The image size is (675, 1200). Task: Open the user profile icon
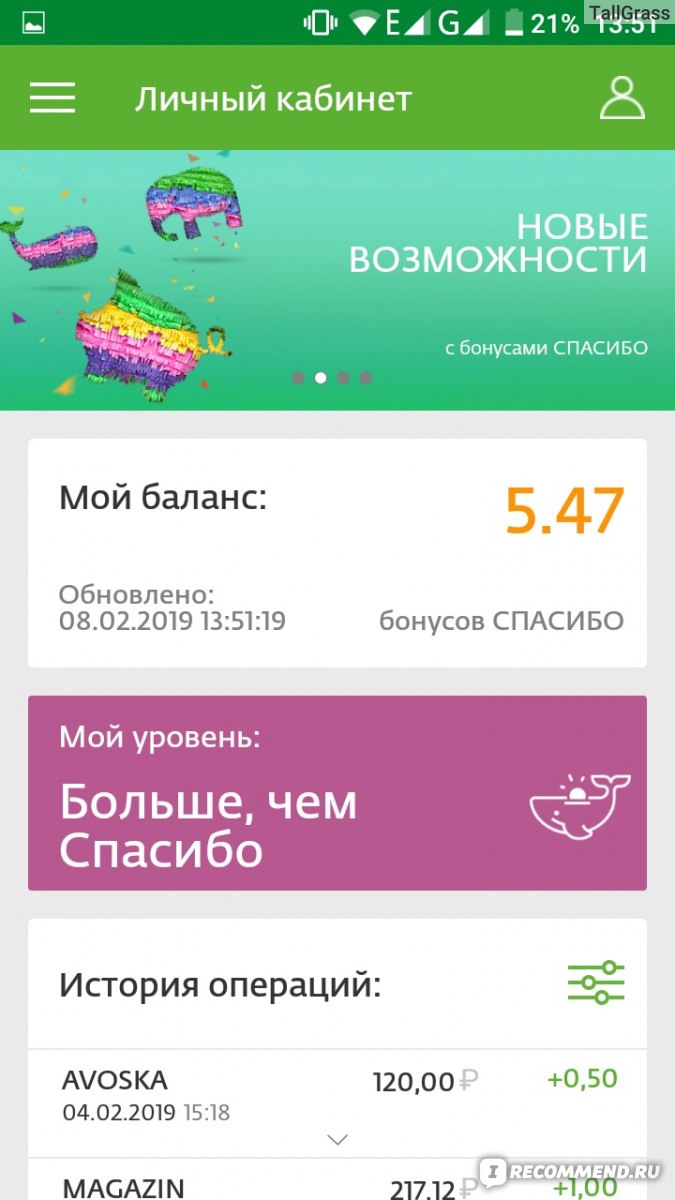[x=621, y=98]
